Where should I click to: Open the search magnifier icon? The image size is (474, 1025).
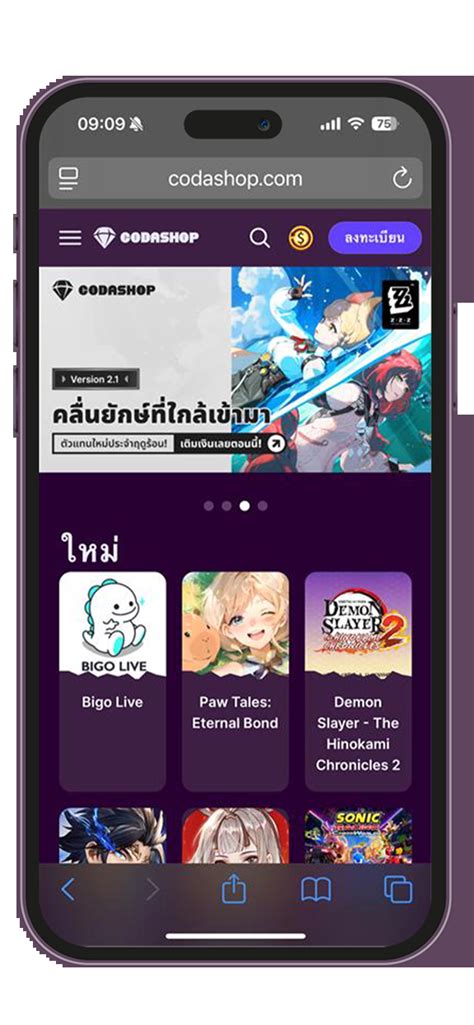260,238
